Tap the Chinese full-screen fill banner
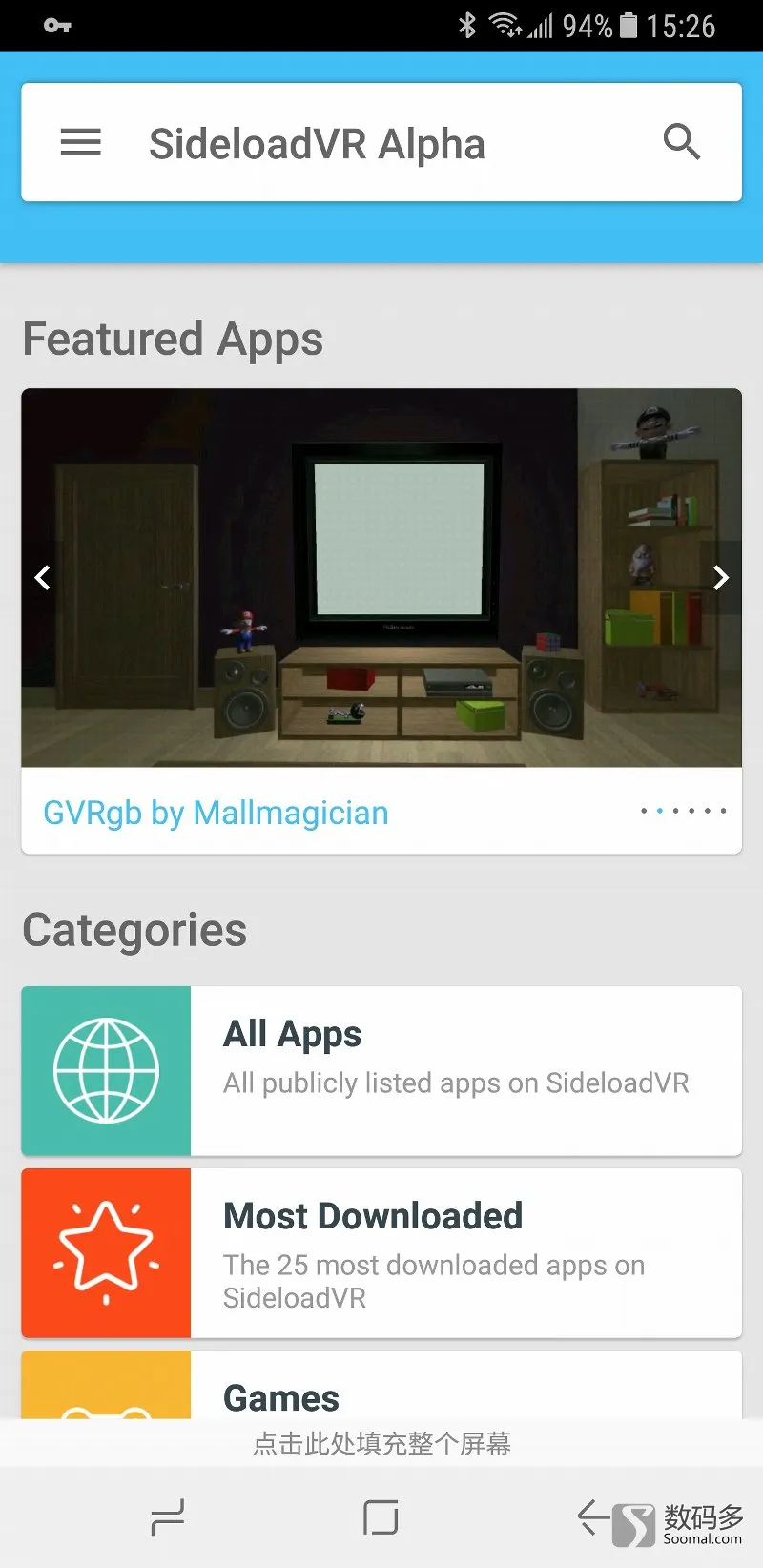 381,1443
